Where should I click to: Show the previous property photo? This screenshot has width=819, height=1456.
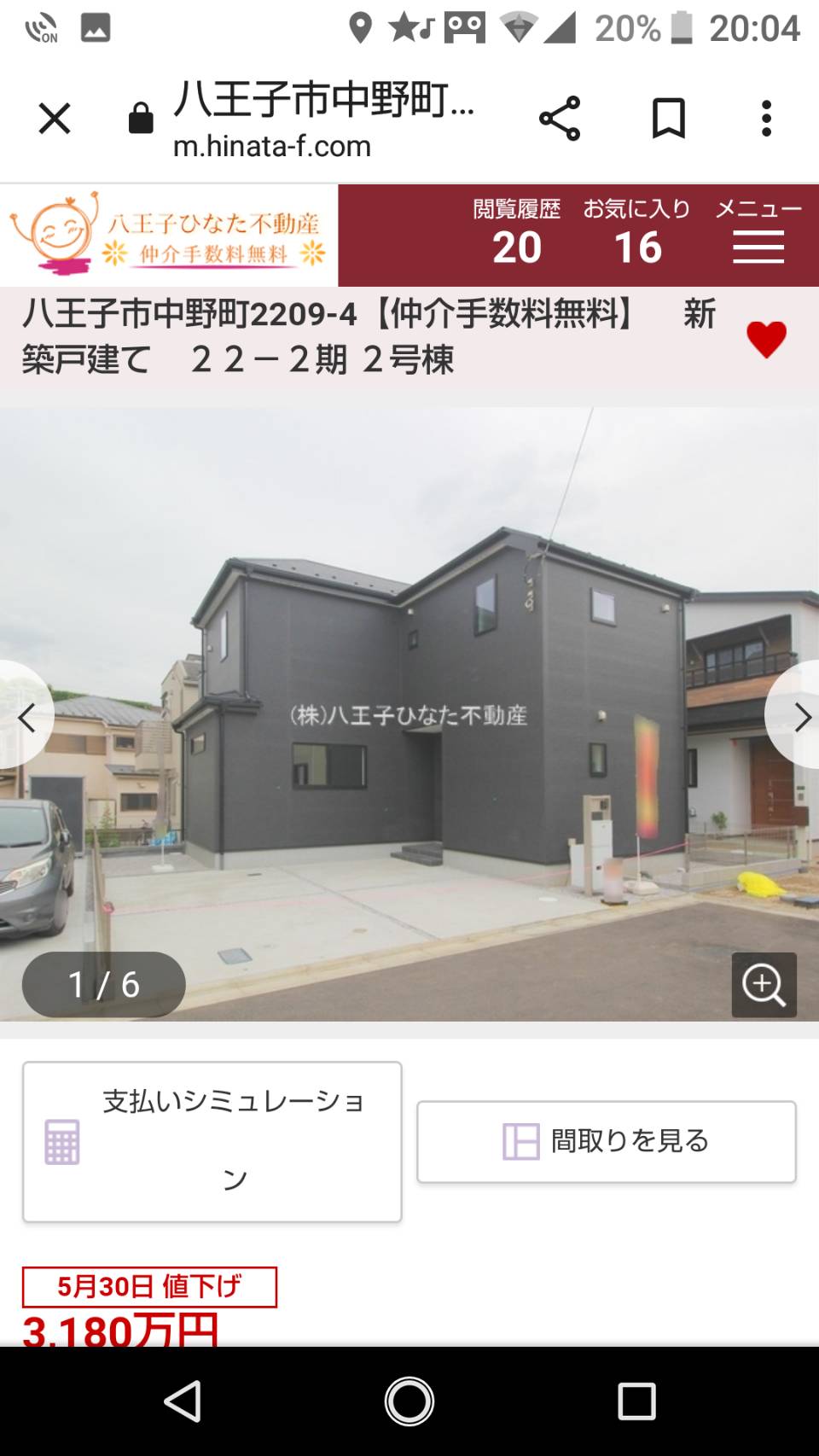coord(26,717)
